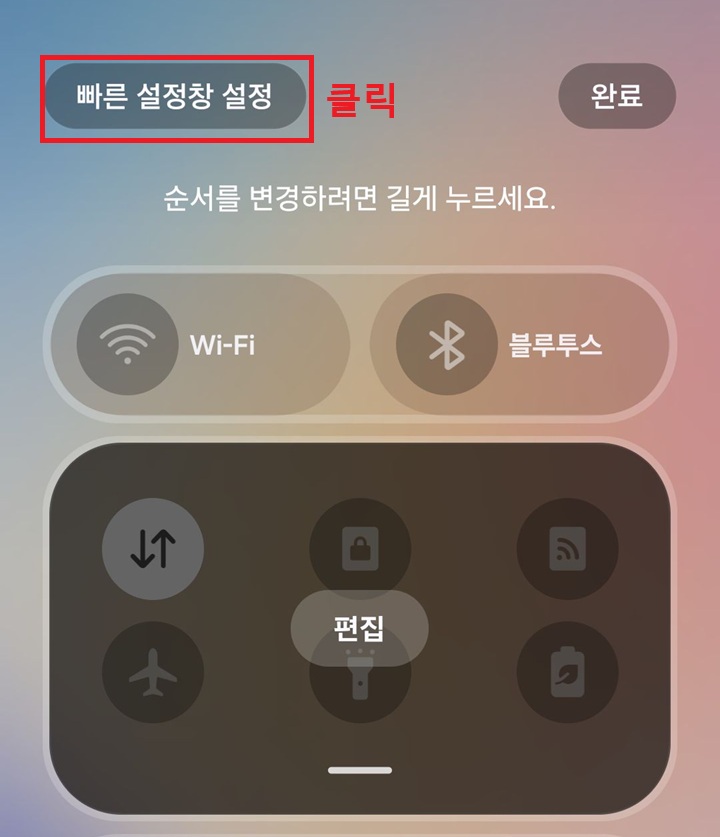Tap the Wi-Fi signal icon
720x837 pixels.
[128, 343]
